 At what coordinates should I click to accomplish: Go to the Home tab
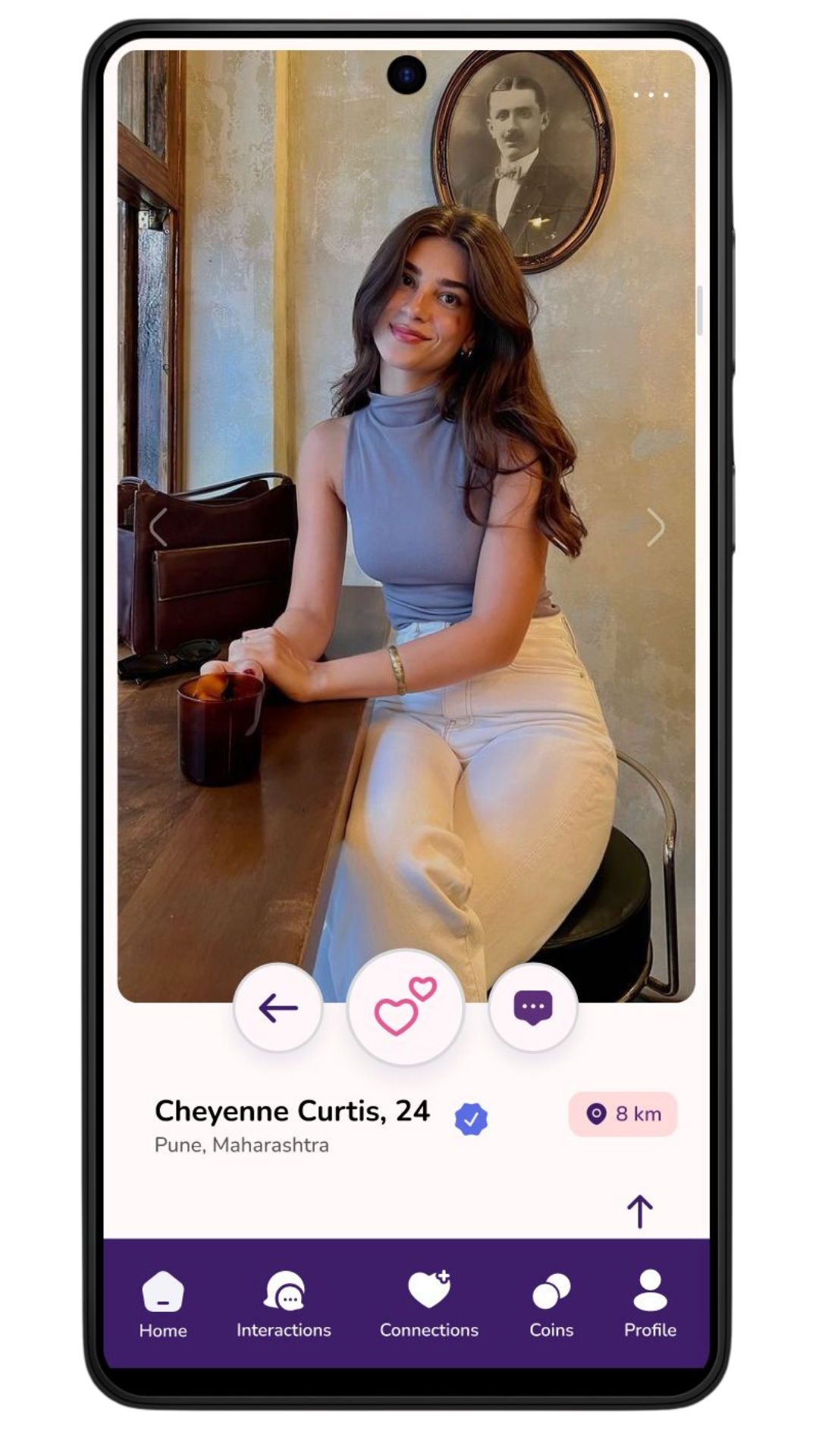(x=162, y=1304)
